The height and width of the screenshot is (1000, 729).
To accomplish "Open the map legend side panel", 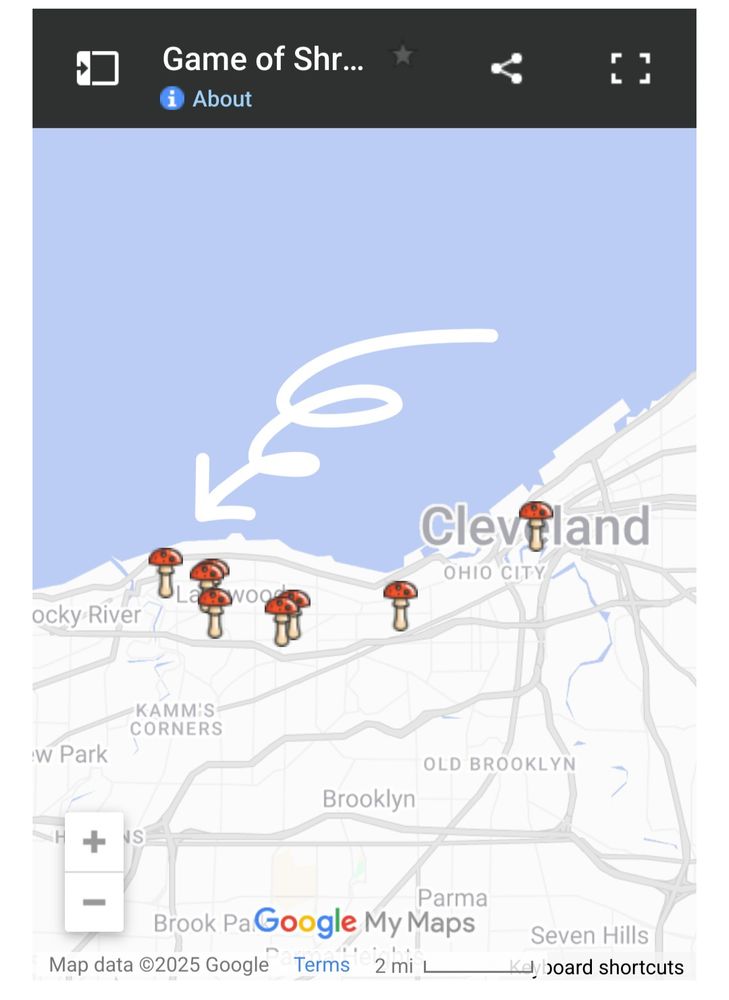I will pyautogui.click(x=95, y=67).
